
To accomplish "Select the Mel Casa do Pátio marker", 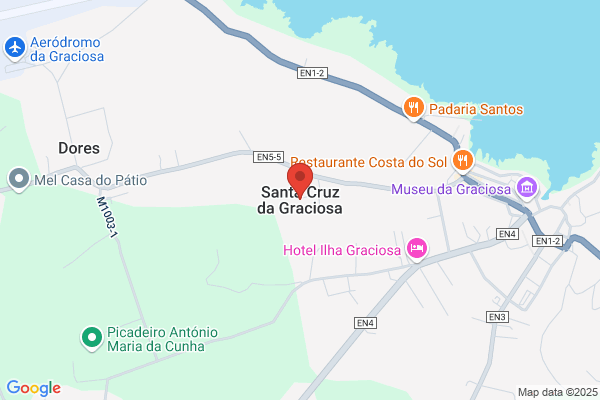I will tap(19, 180).
